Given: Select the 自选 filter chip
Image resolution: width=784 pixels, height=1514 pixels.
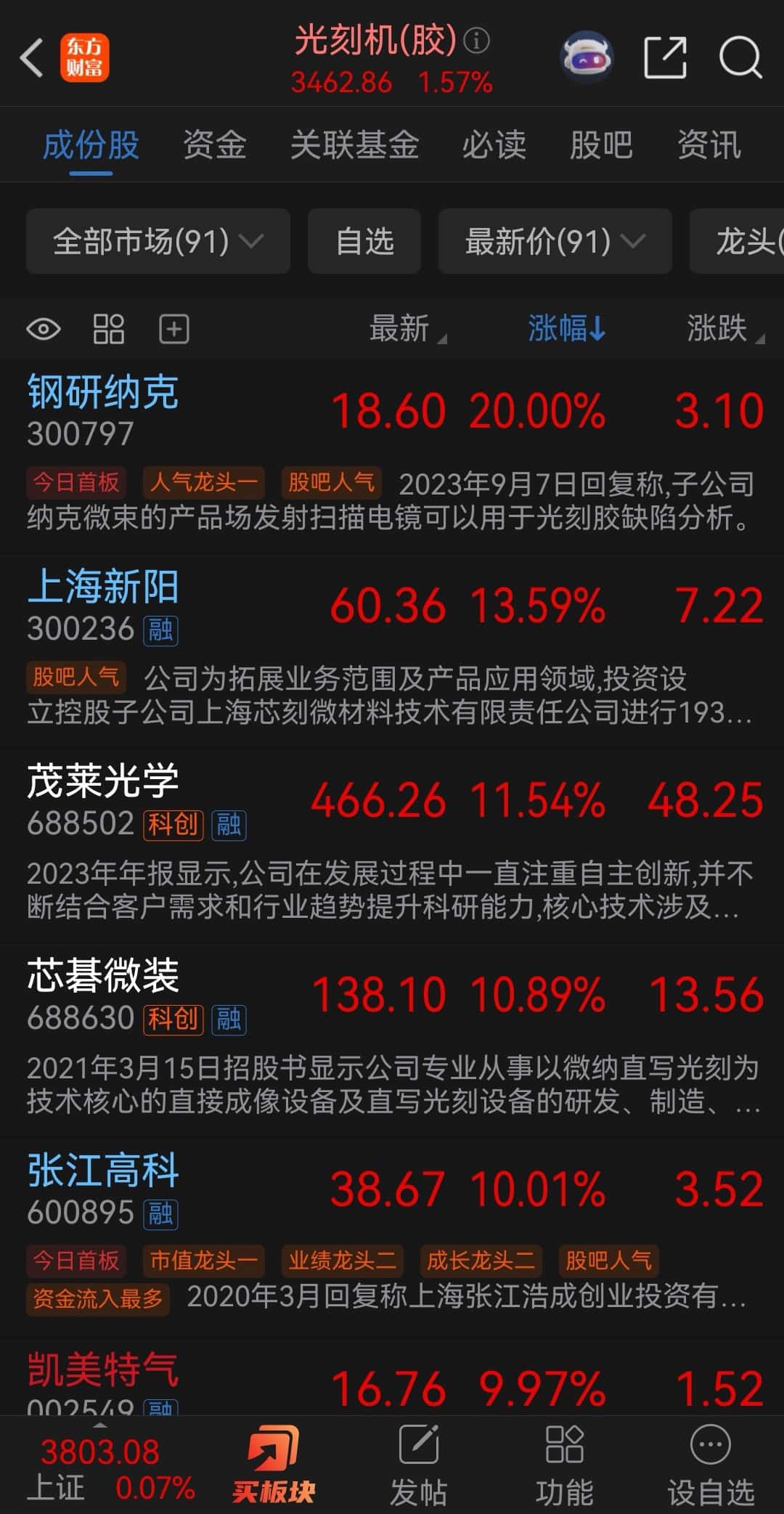Looking at the screenshot, I should [x=364, y=241].
